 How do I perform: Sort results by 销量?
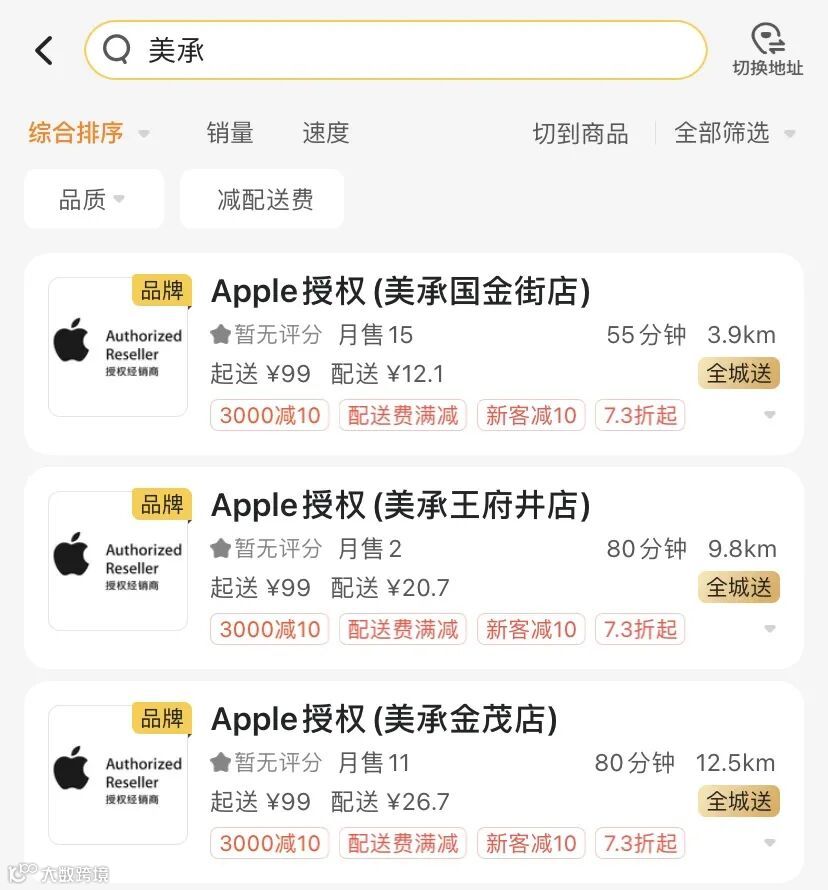230,133
